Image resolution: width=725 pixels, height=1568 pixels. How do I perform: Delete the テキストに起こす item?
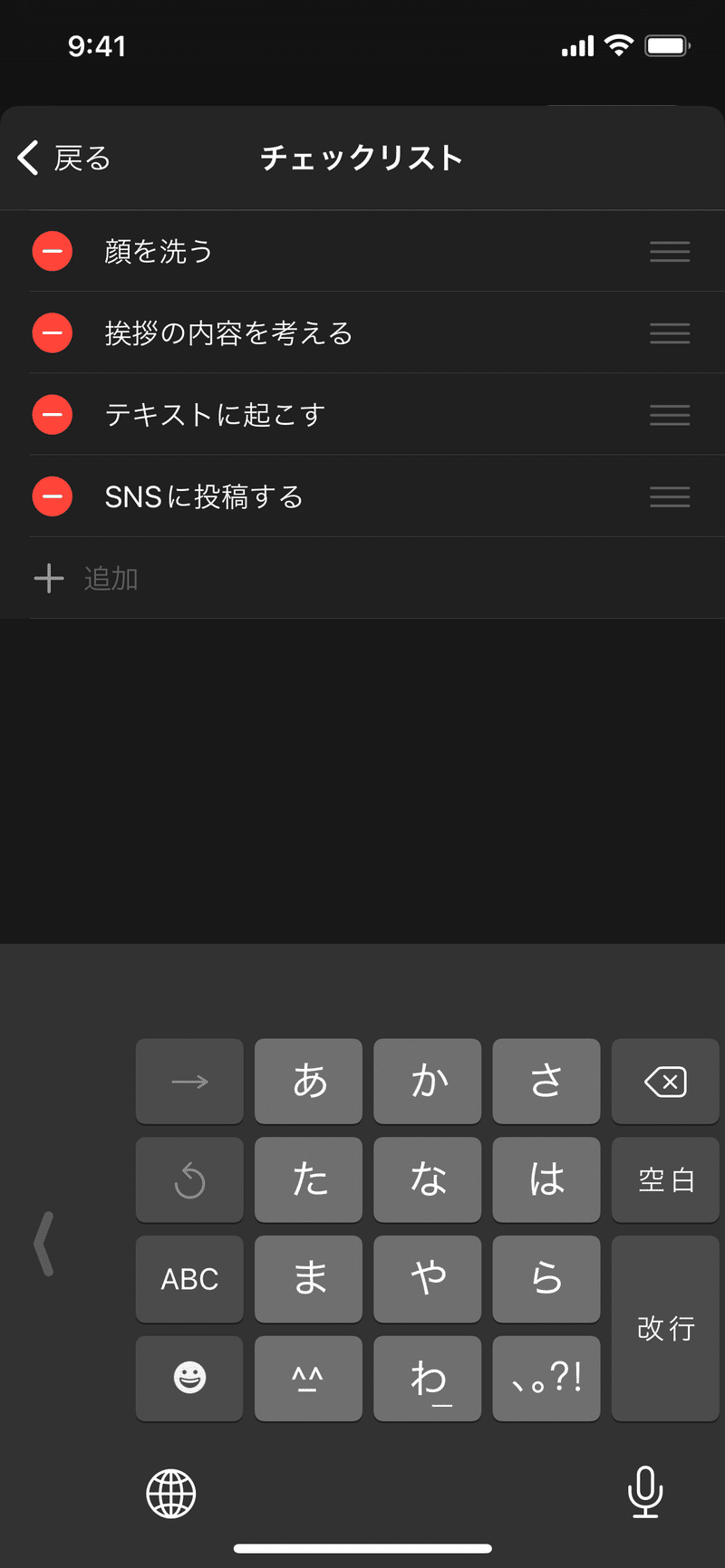[53, 414]
